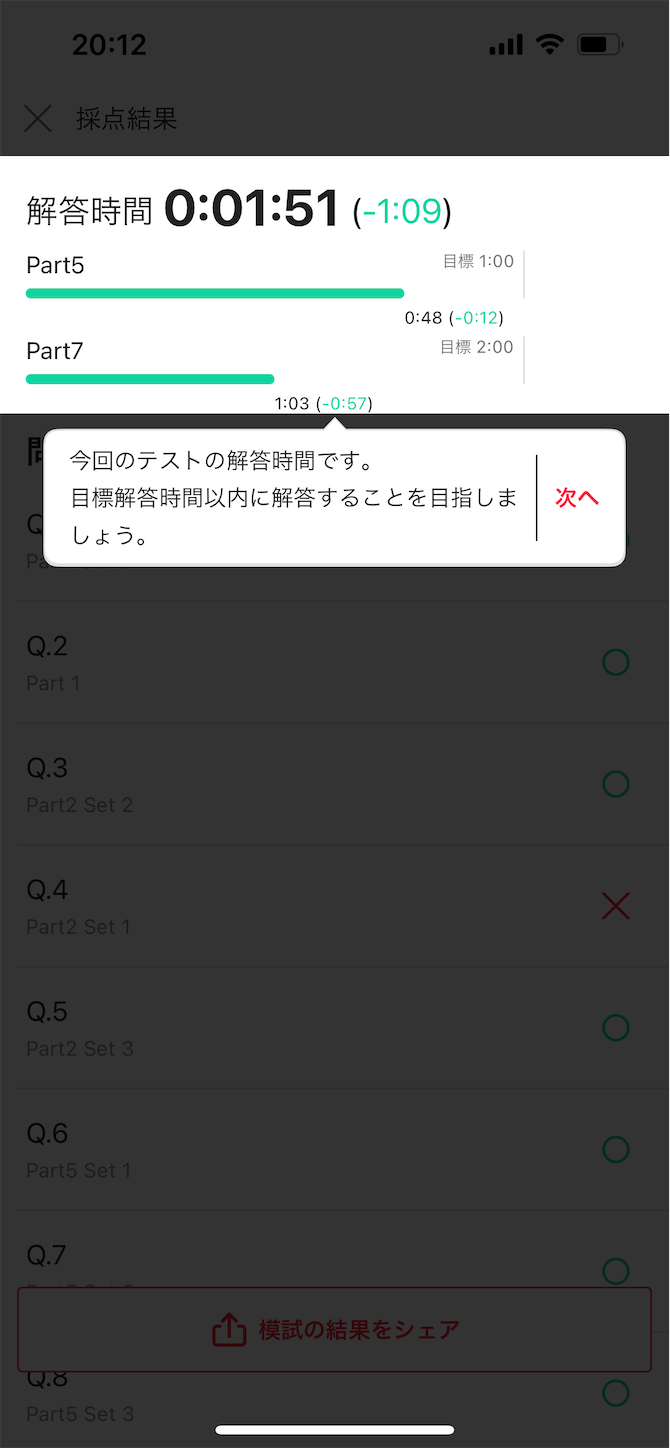This screenshot has width=670, height=1448.
Task: Close the 採点結果 screen
Action: [x=38, y=120]
